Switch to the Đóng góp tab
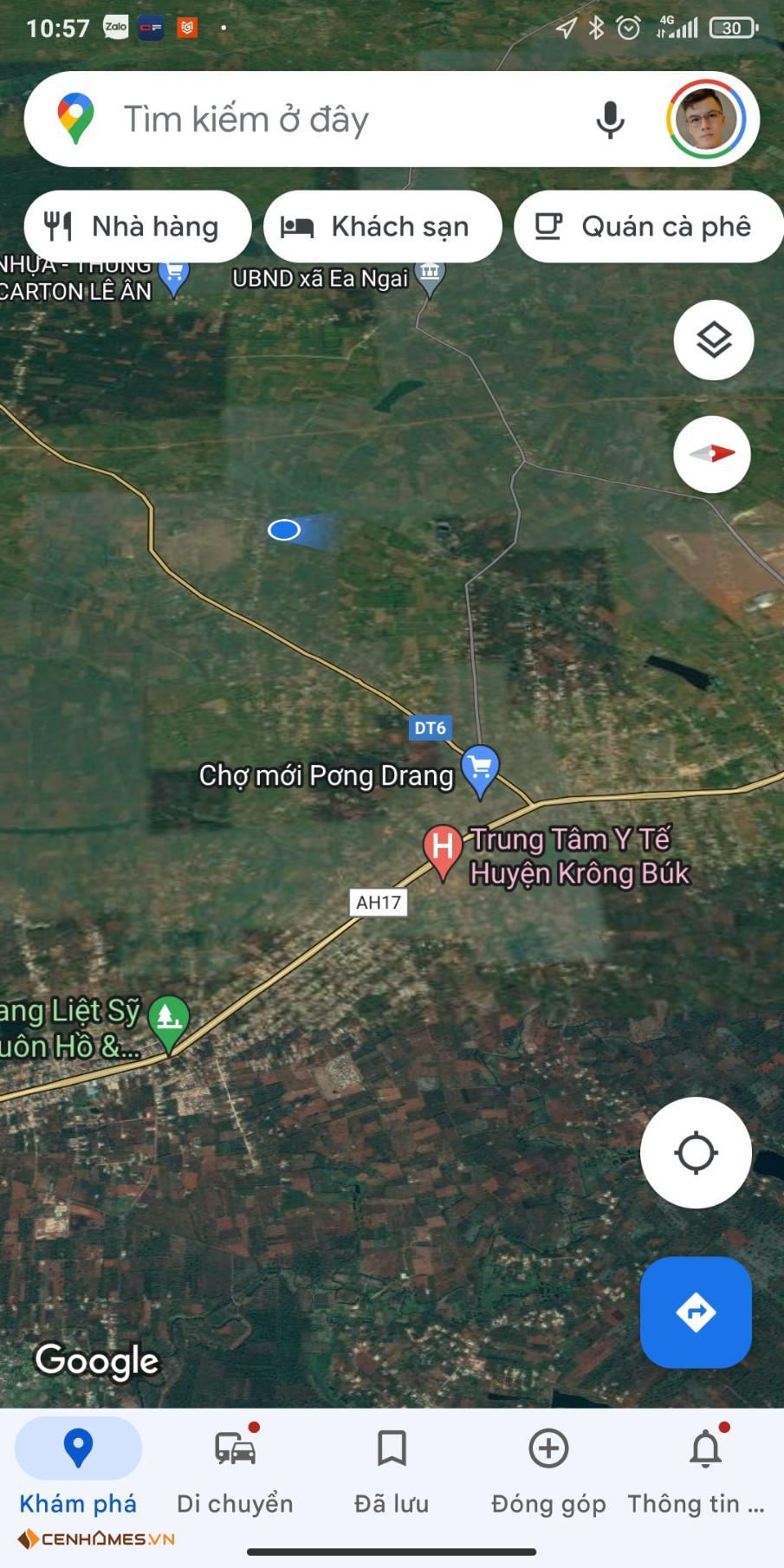This screenshot has width=784, height=1568. [548, 1470]
